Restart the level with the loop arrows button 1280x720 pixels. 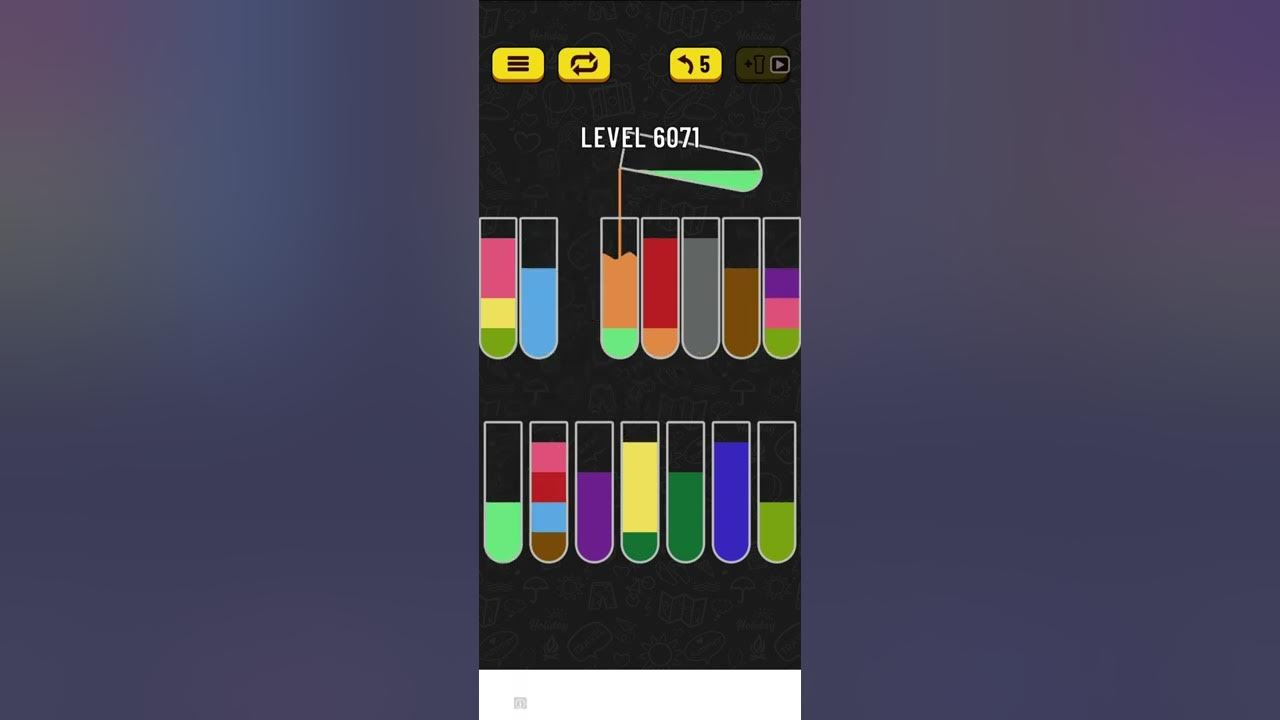[x=584, y=64]
